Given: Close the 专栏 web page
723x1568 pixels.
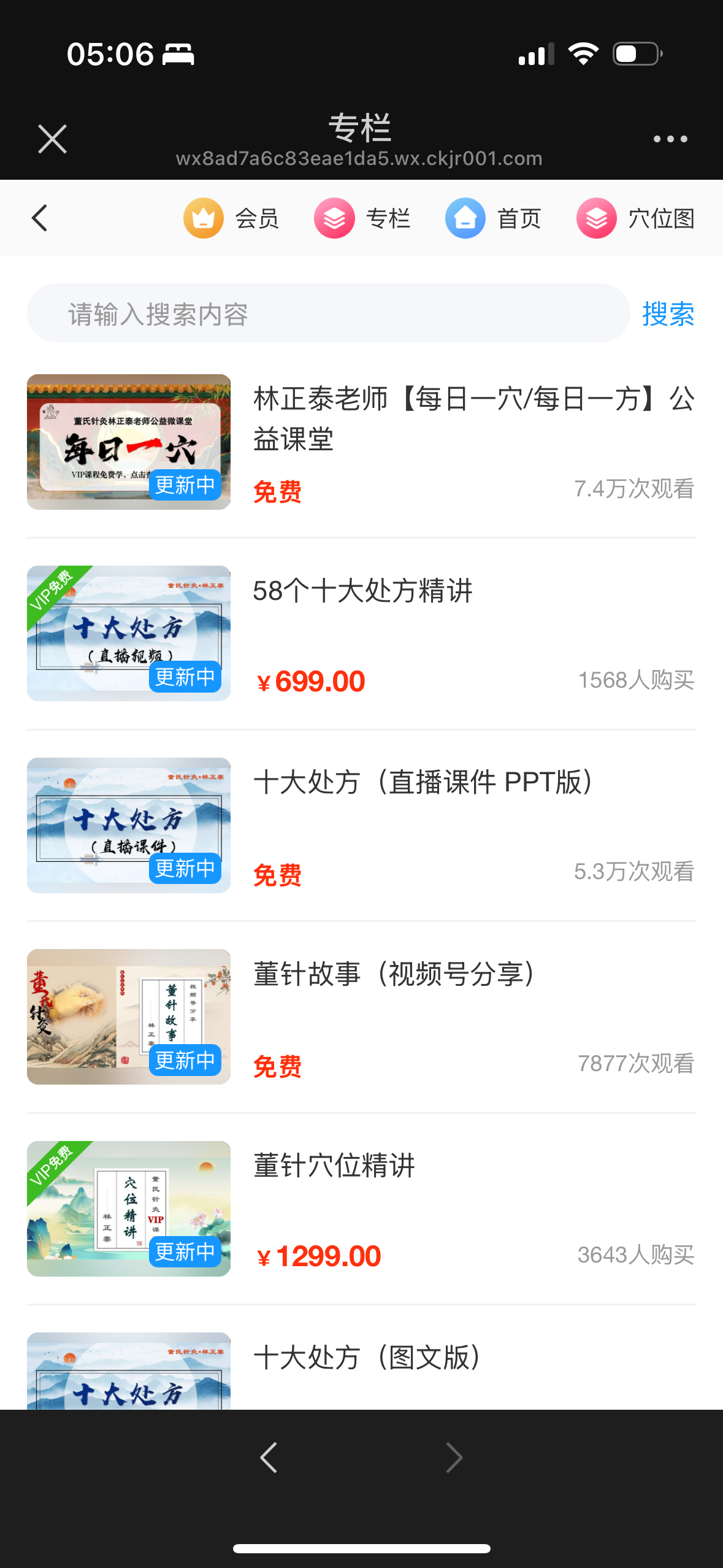Looking at the screenshot, I should tap(52, 139).
